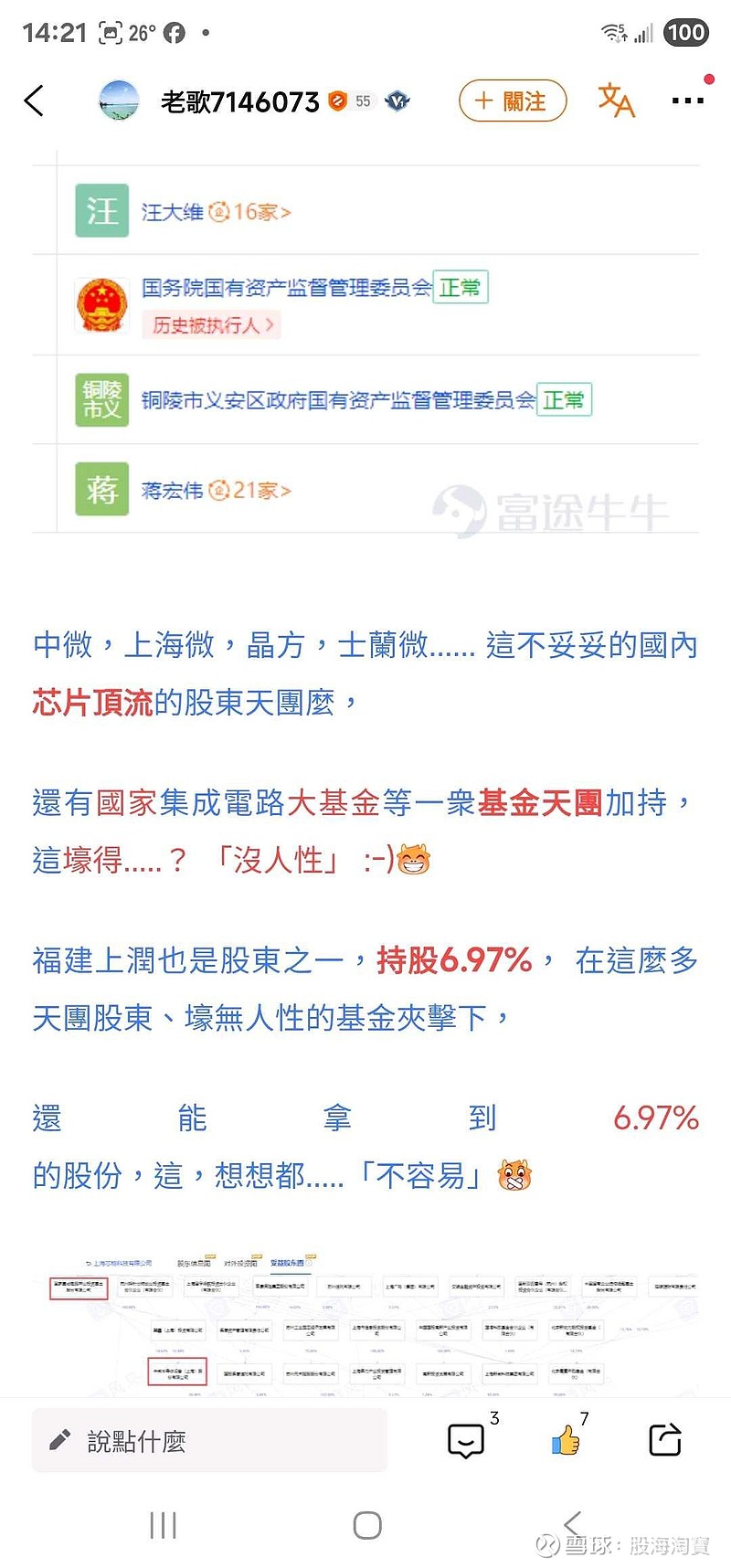The image size is (731, 1568).
Task: Tap the 正常 status label for 国务院 entry
Action: (461, 287)
